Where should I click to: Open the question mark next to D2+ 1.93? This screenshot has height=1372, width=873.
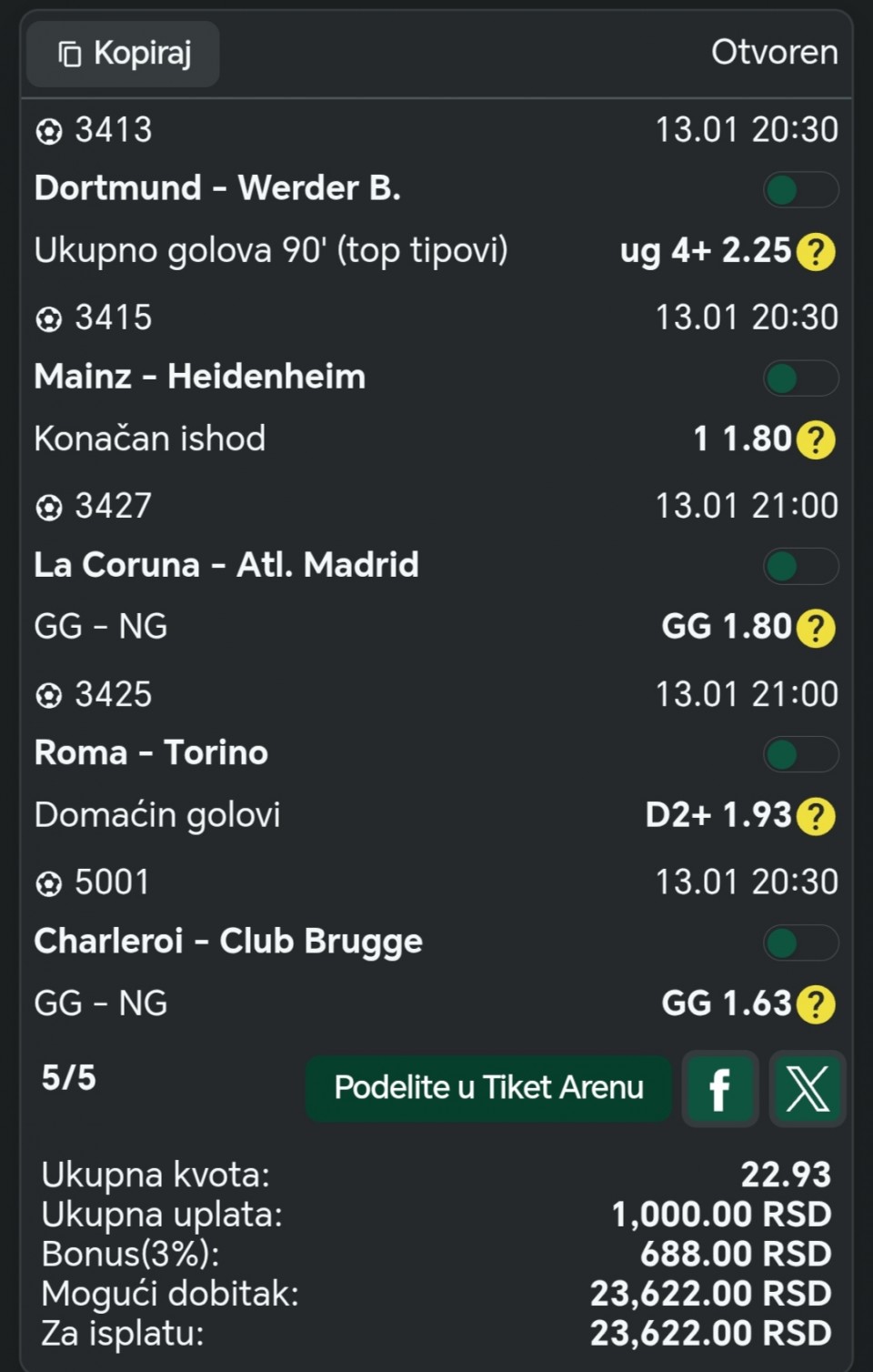tap(816, 817)
